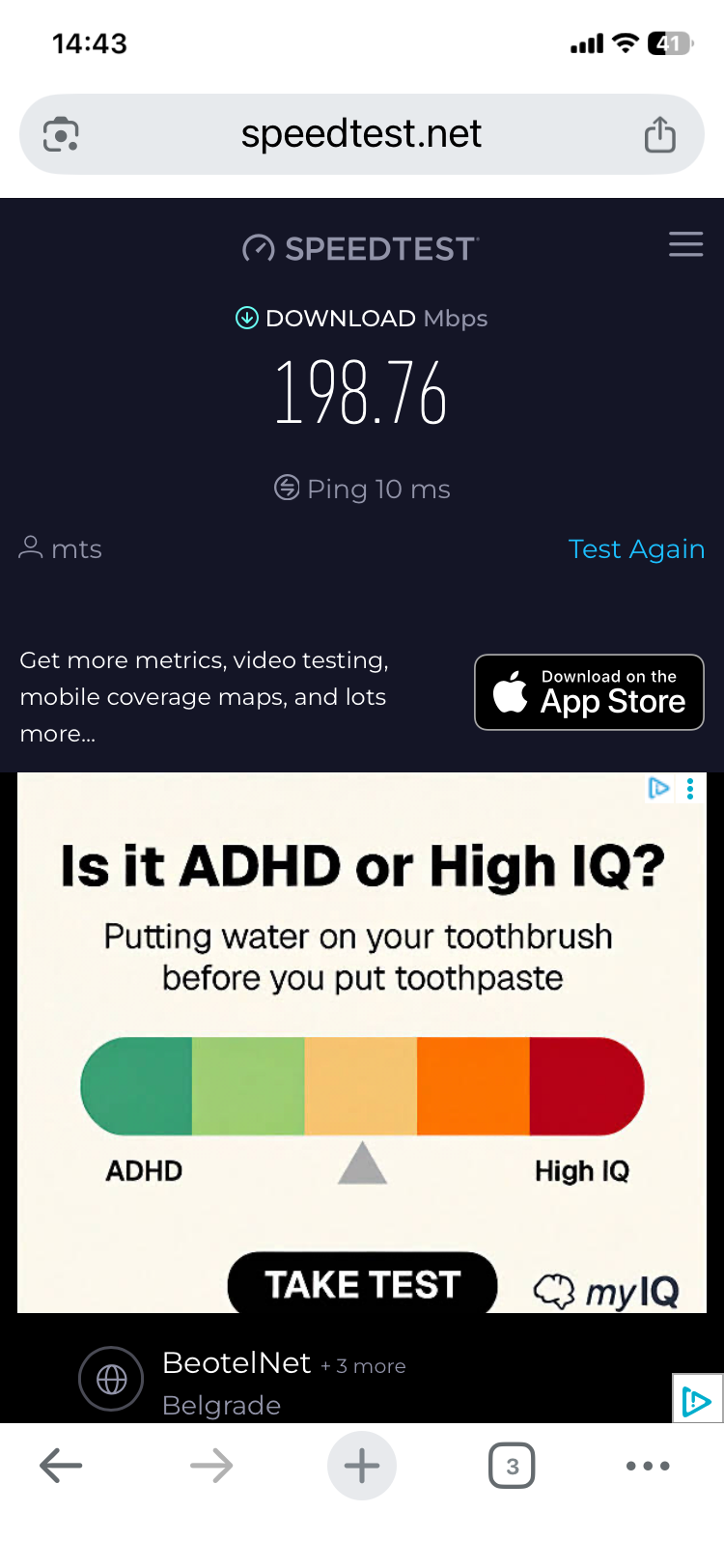Tap Take Test in the myIQ ad

click(362, 1283)
